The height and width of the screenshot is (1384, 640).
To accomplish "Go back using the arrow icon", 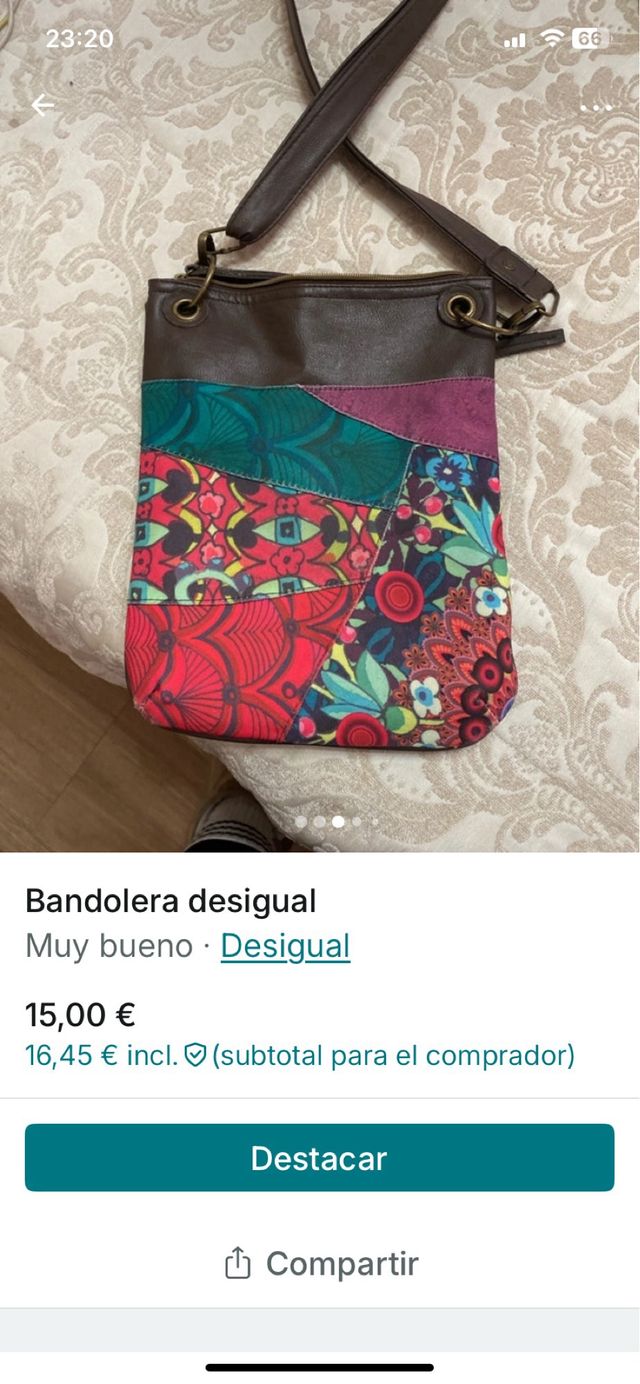I will click(x=43, y=104).
